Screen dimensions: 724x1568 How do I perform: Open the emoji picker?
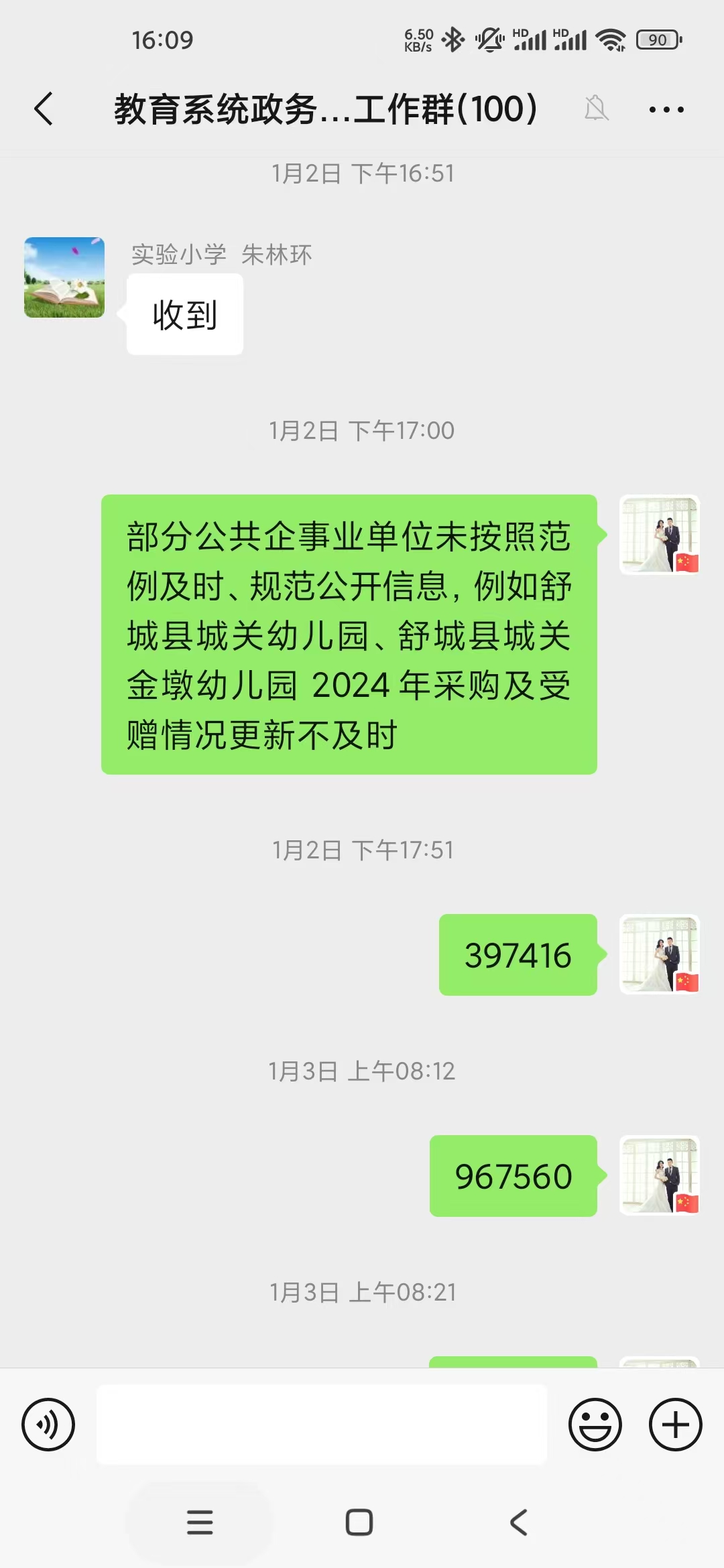[x=595, y=1424]
